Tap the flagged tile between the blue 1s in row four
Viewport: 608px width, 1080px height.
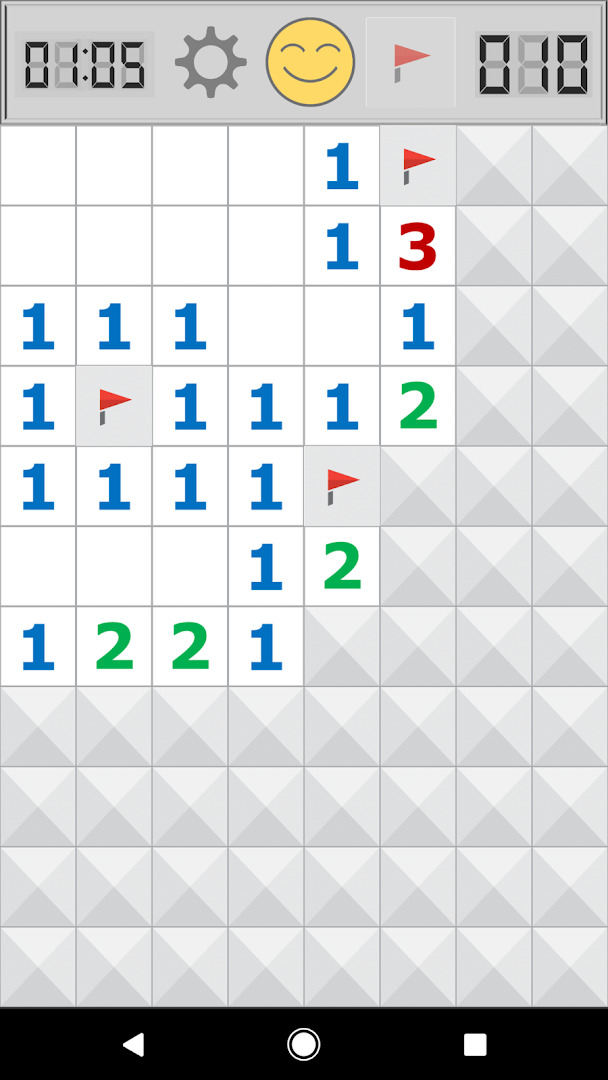click(114, 406)
